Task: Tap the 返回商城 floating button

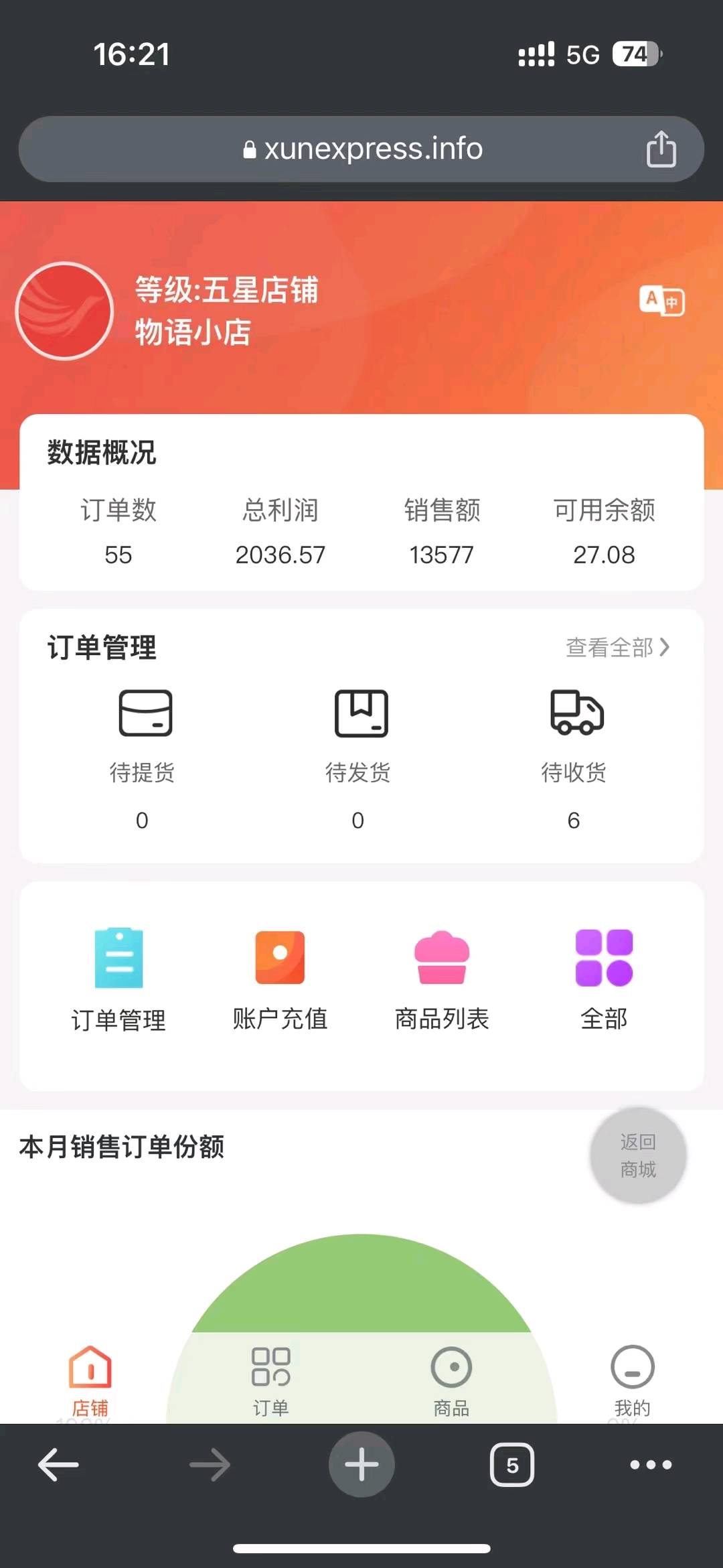Action: click(x=638, y=1155)
